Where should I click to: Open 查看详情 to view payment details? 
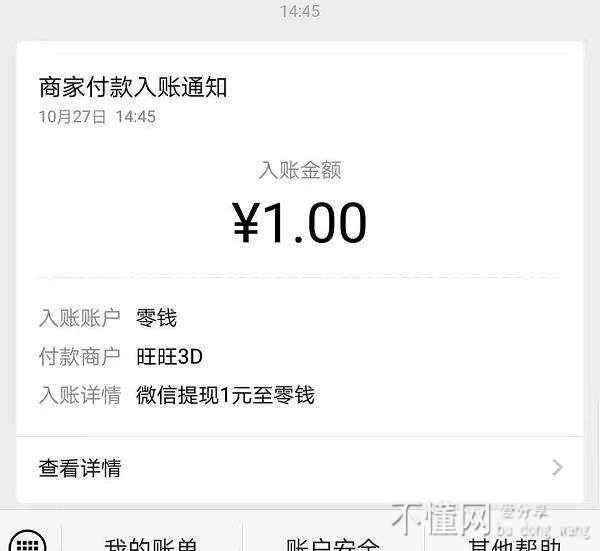coord(298,467)
